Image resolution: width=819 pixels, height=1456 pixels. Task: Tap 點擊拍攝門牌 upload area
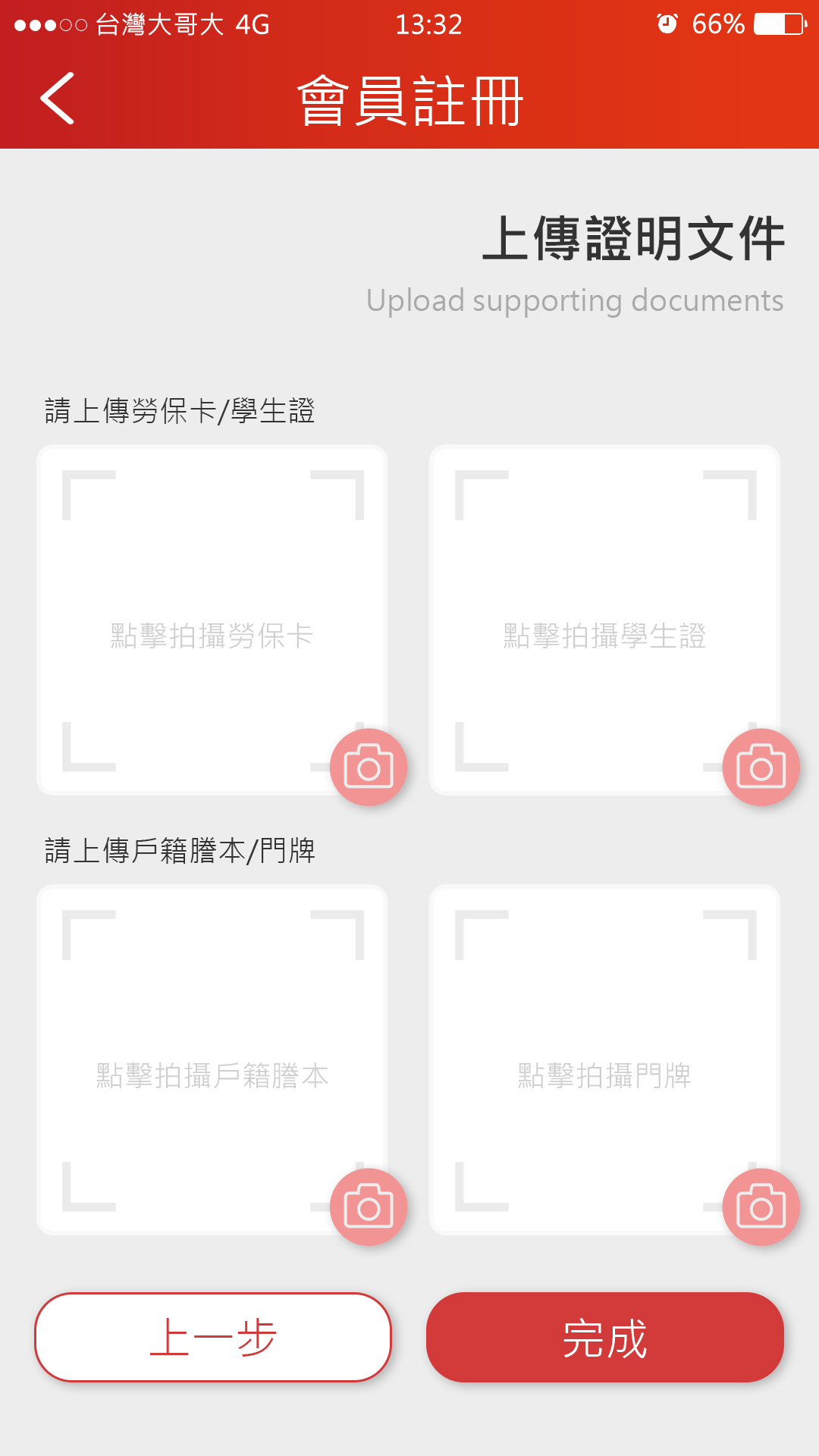click(x=604, y=1059)
